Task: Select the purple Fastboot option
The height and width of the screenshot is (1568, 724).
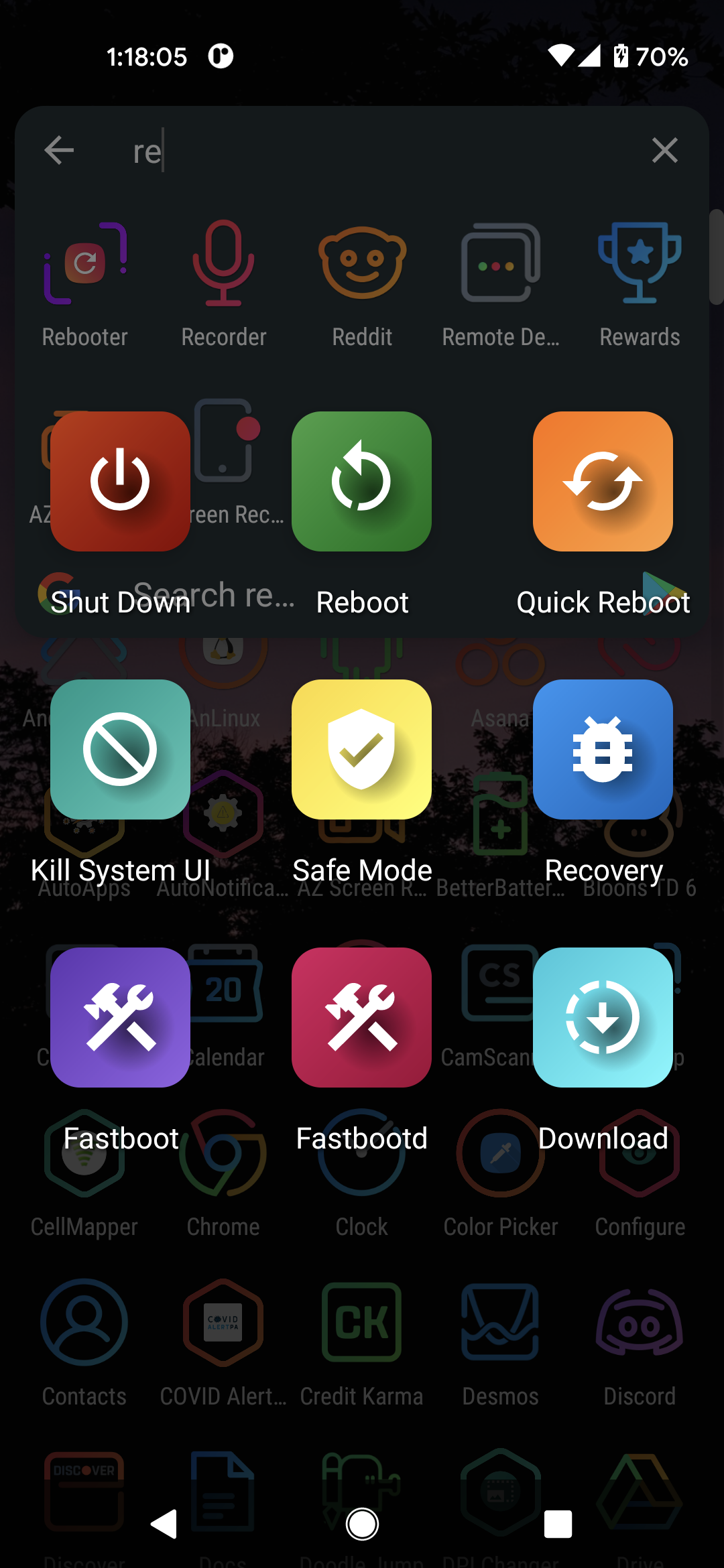Action: [x=120, y=1017]
